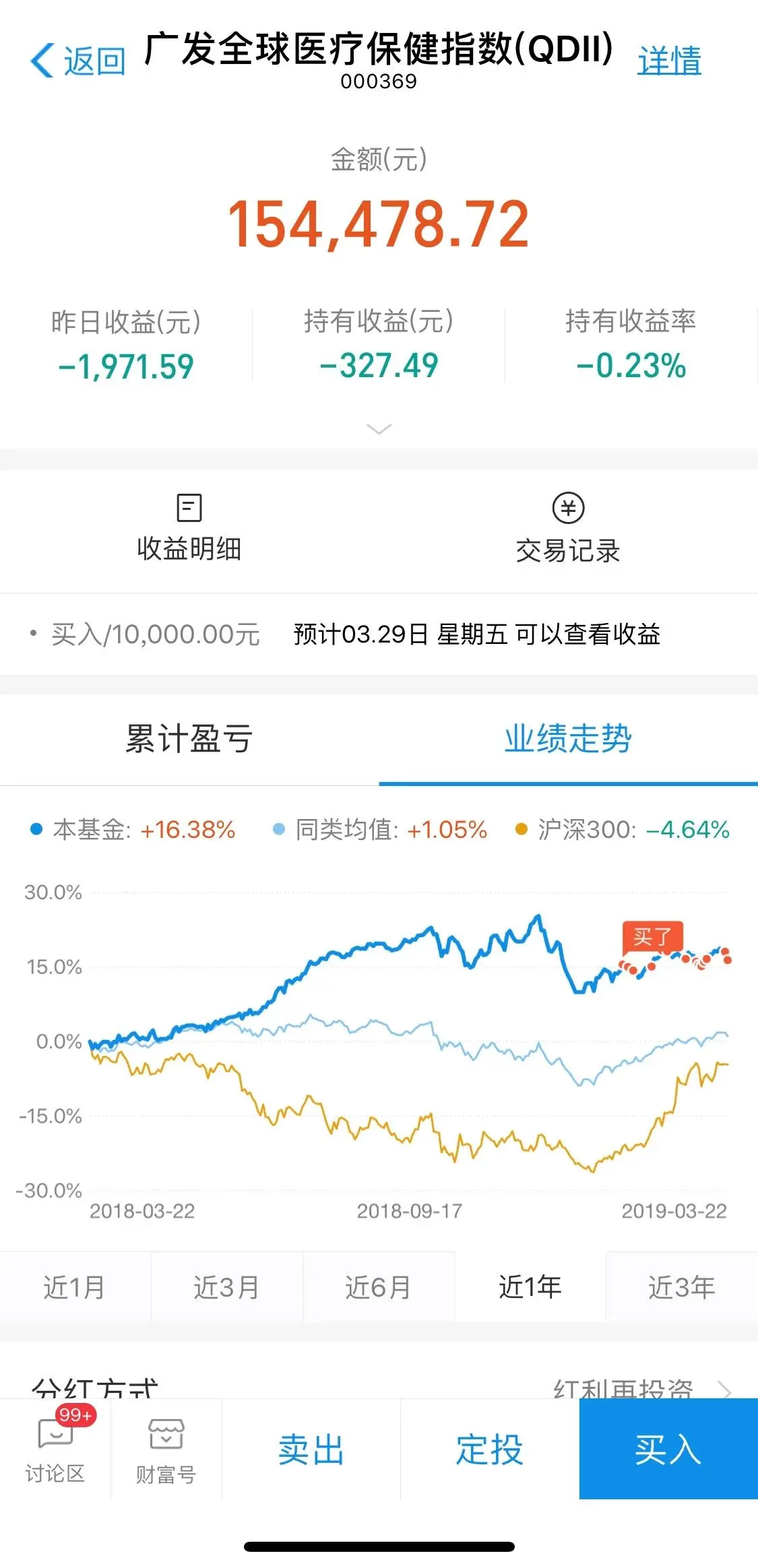Expand more earnings info with the down chevron
Viewport: 758px width, 1568px height.
point(379,428)
